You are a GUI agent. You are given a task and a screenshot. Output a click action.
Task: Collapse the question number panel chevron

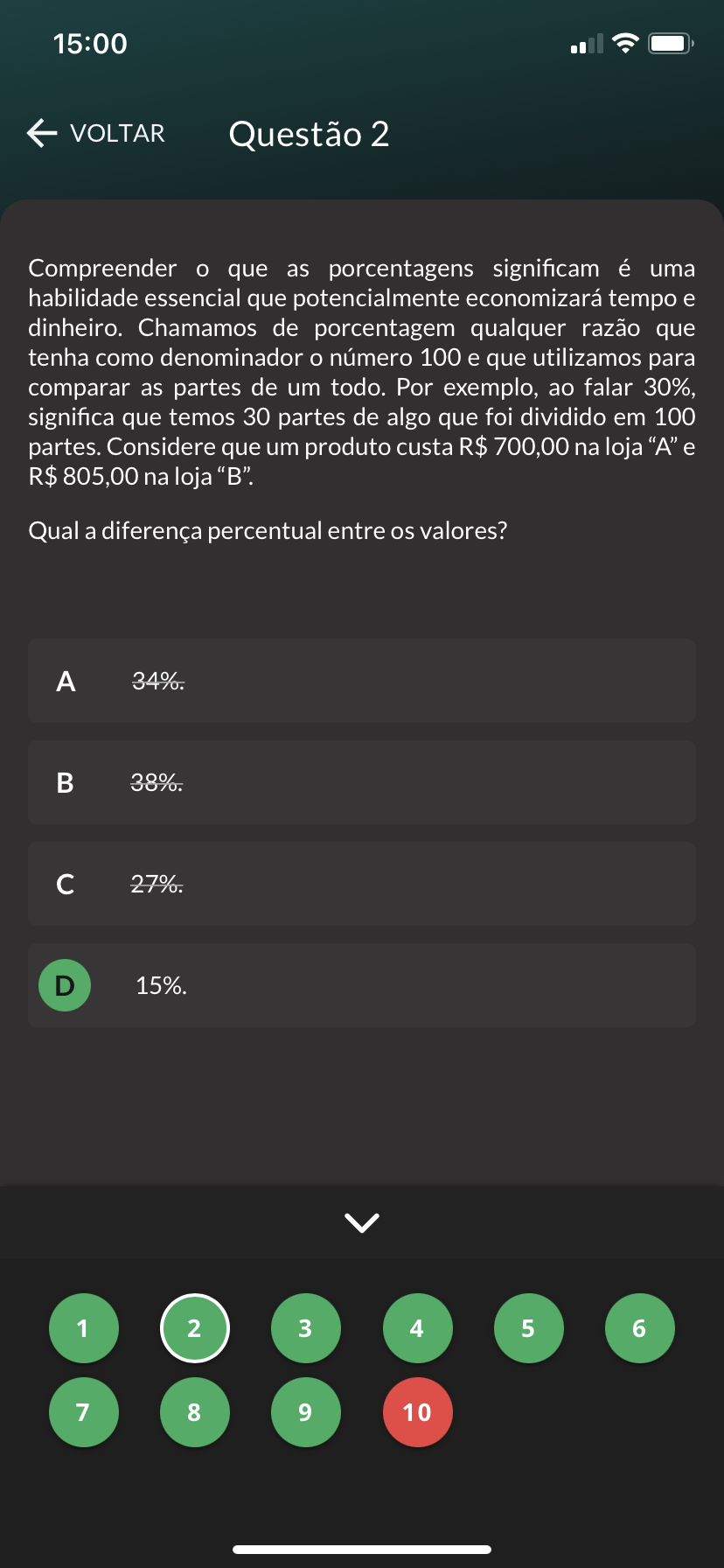pos(362,1222)
